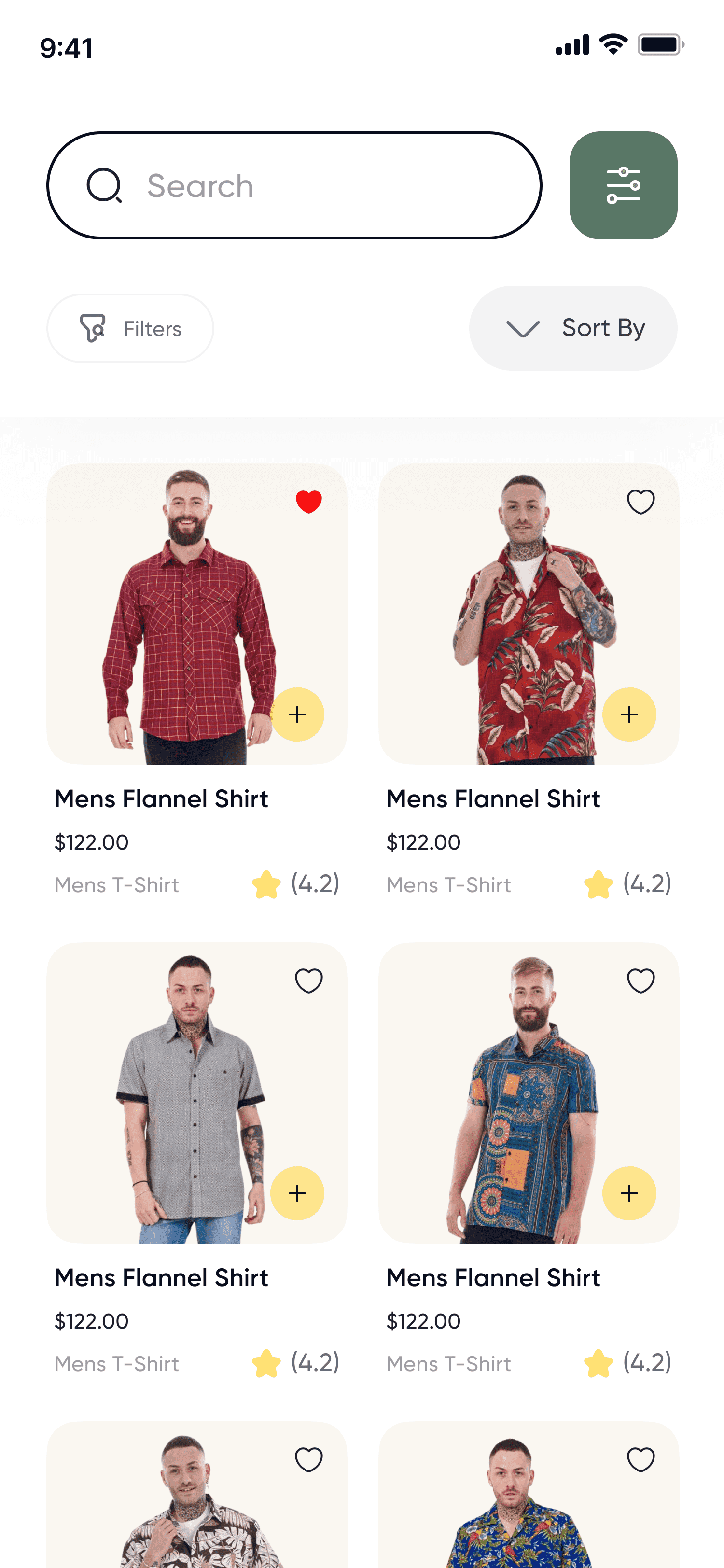
Task: Add the grey short-sleeve shirt to cart
Action: click(x=297, y=1193)
